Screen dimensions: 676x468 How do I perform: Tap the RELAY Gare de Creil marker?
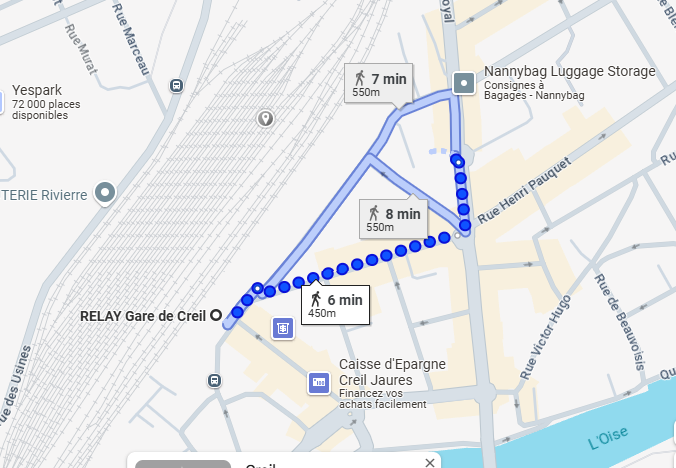tap(216, 315)
